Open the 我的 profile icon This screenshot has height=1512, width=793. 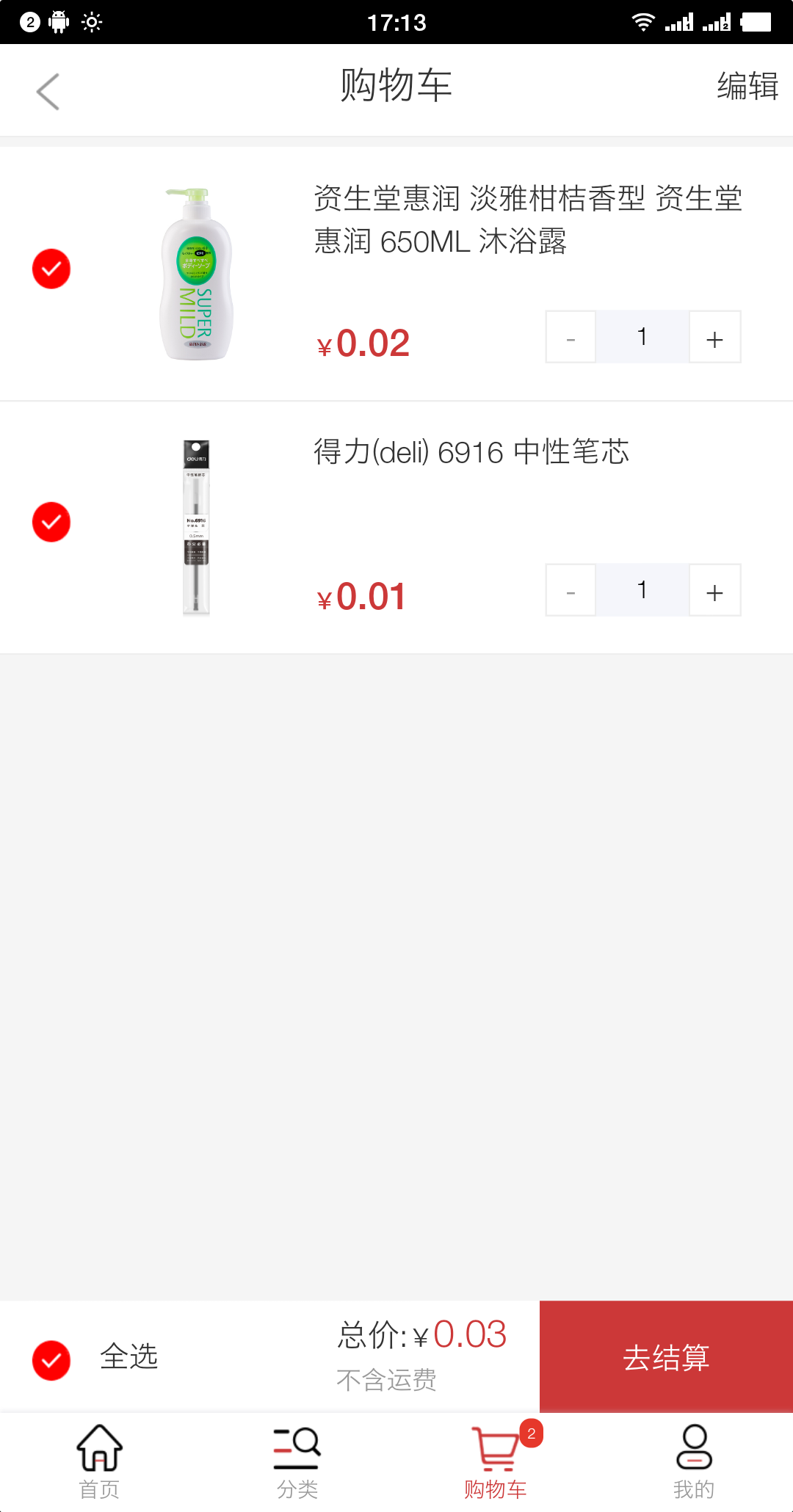click(693, 1455)
